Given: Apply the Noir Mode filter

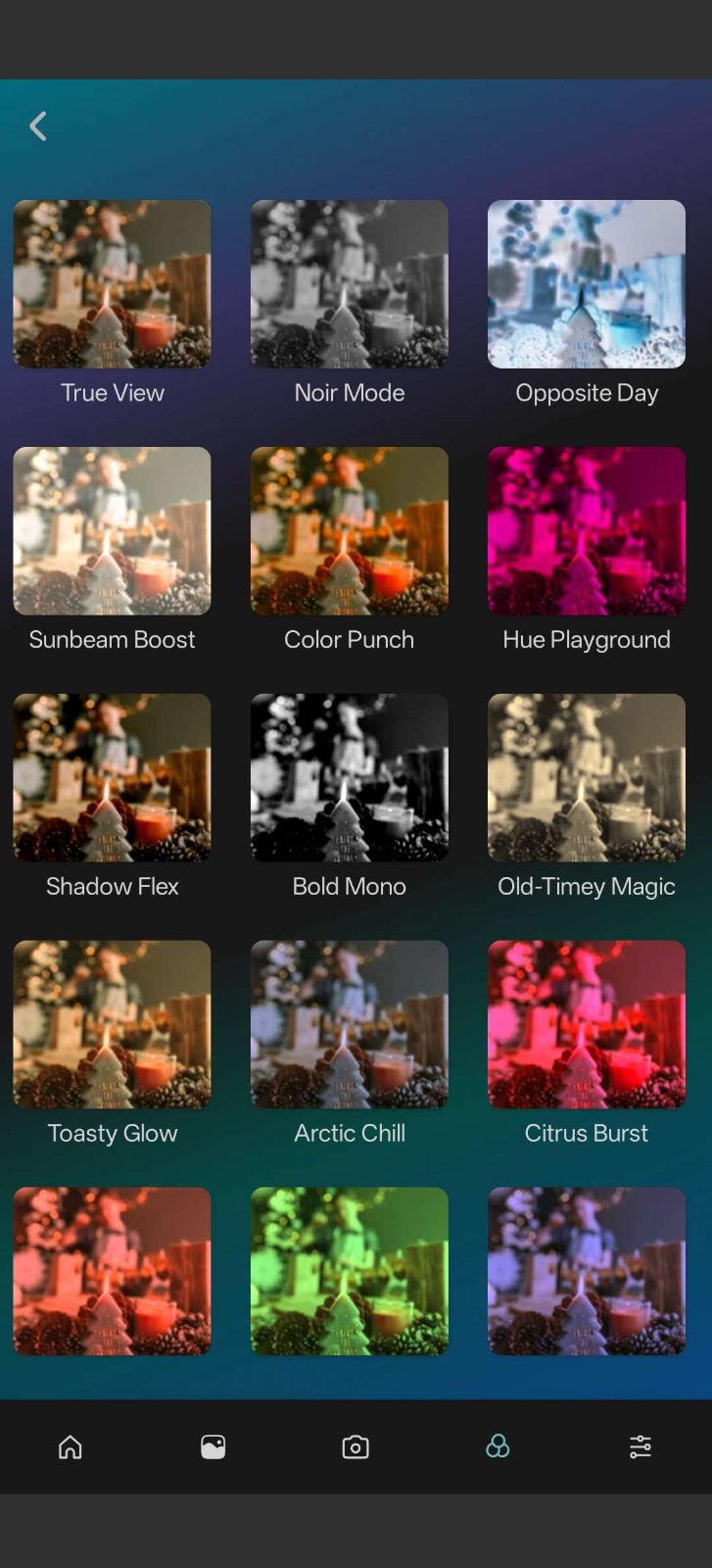Looking at the screenshot, I should 350,284.
